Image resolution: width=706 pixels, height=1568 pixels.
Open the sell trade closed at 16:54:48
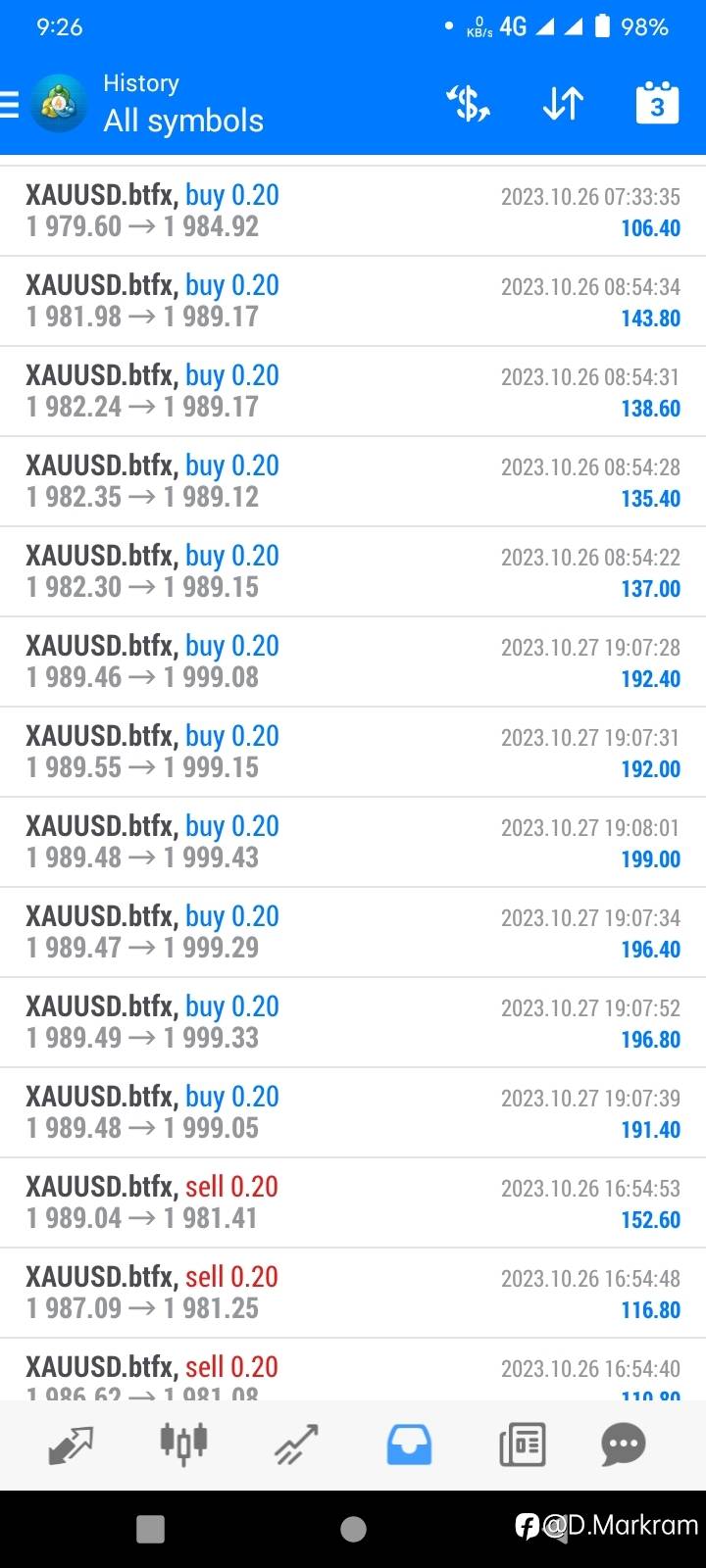point(353,1293)
